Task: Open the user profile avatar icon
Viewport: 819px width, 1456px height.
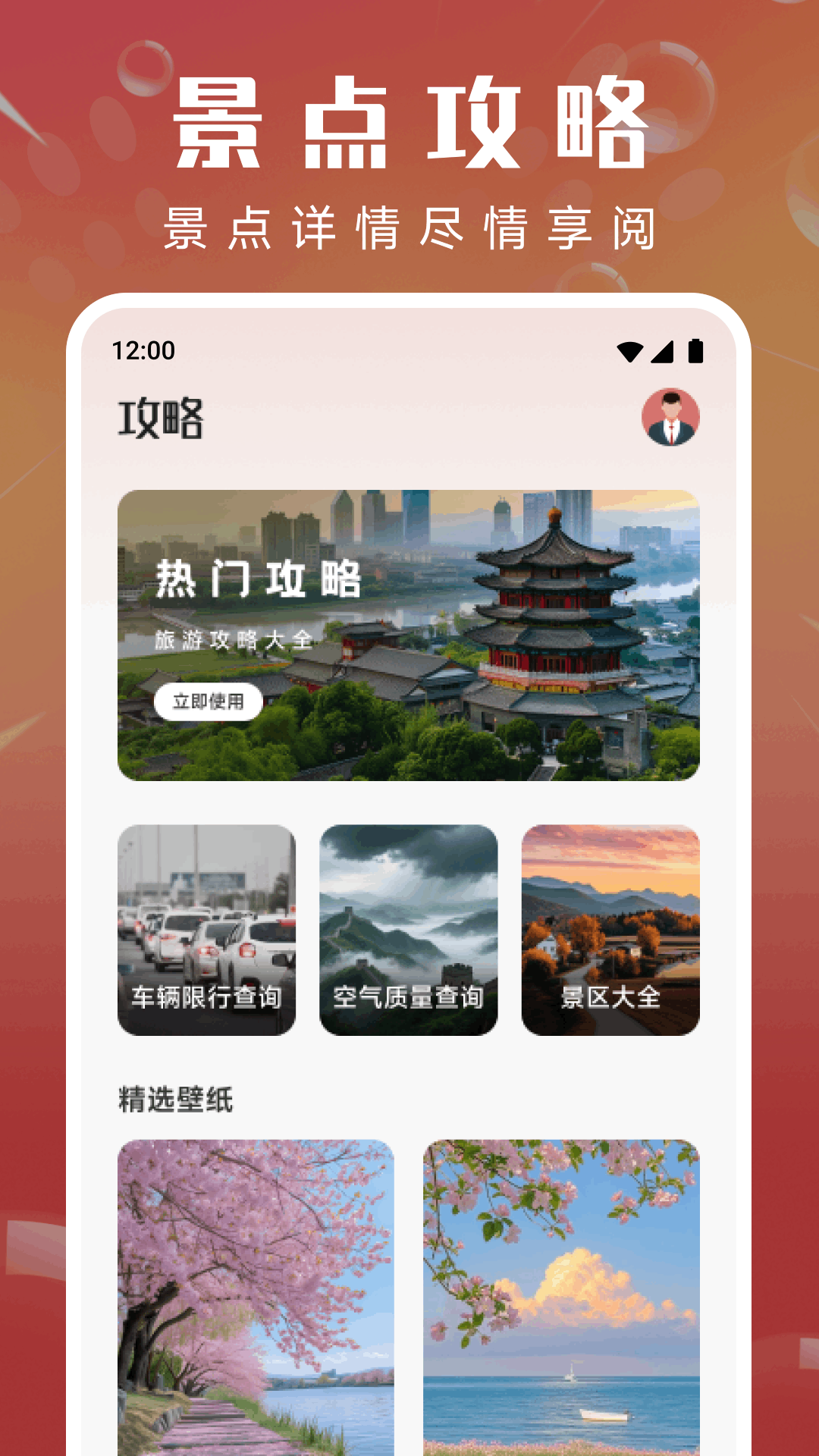Action: coord(670,416)
